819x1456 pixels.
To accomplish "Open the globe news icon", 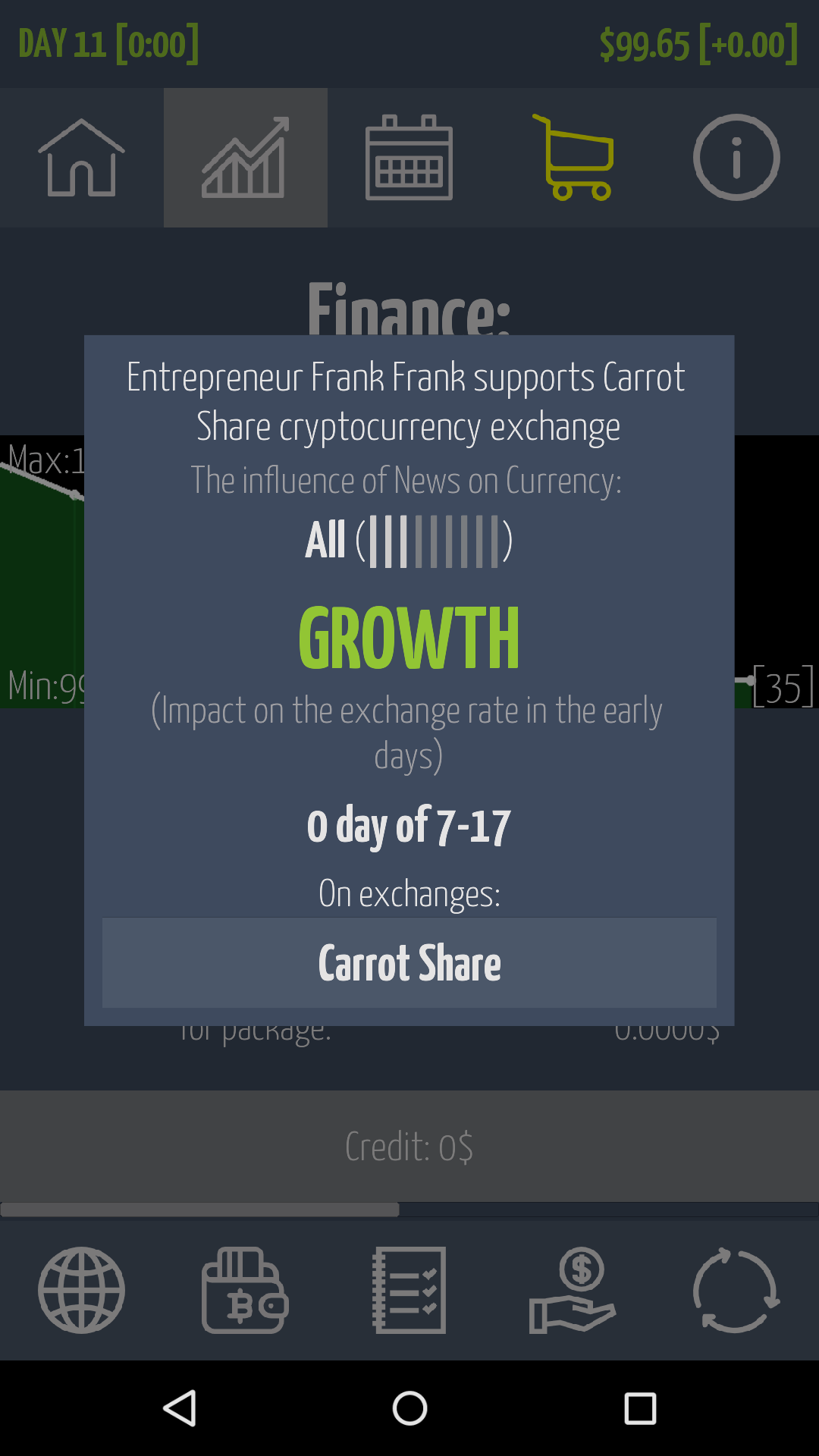I will point(81,1289).
